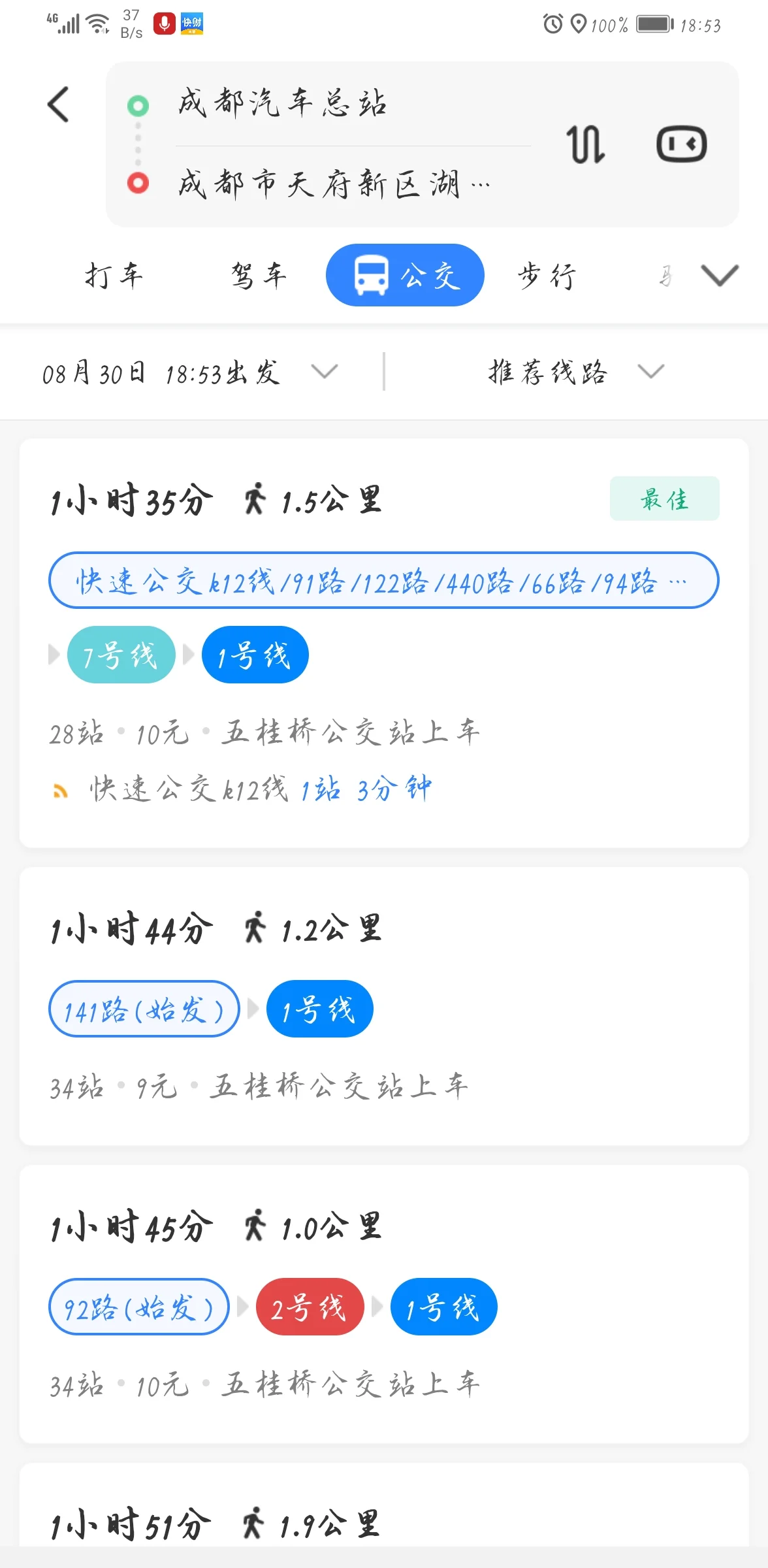Open the route report icon beside the swap button
Screen dimensions: 768x1568
682,144
